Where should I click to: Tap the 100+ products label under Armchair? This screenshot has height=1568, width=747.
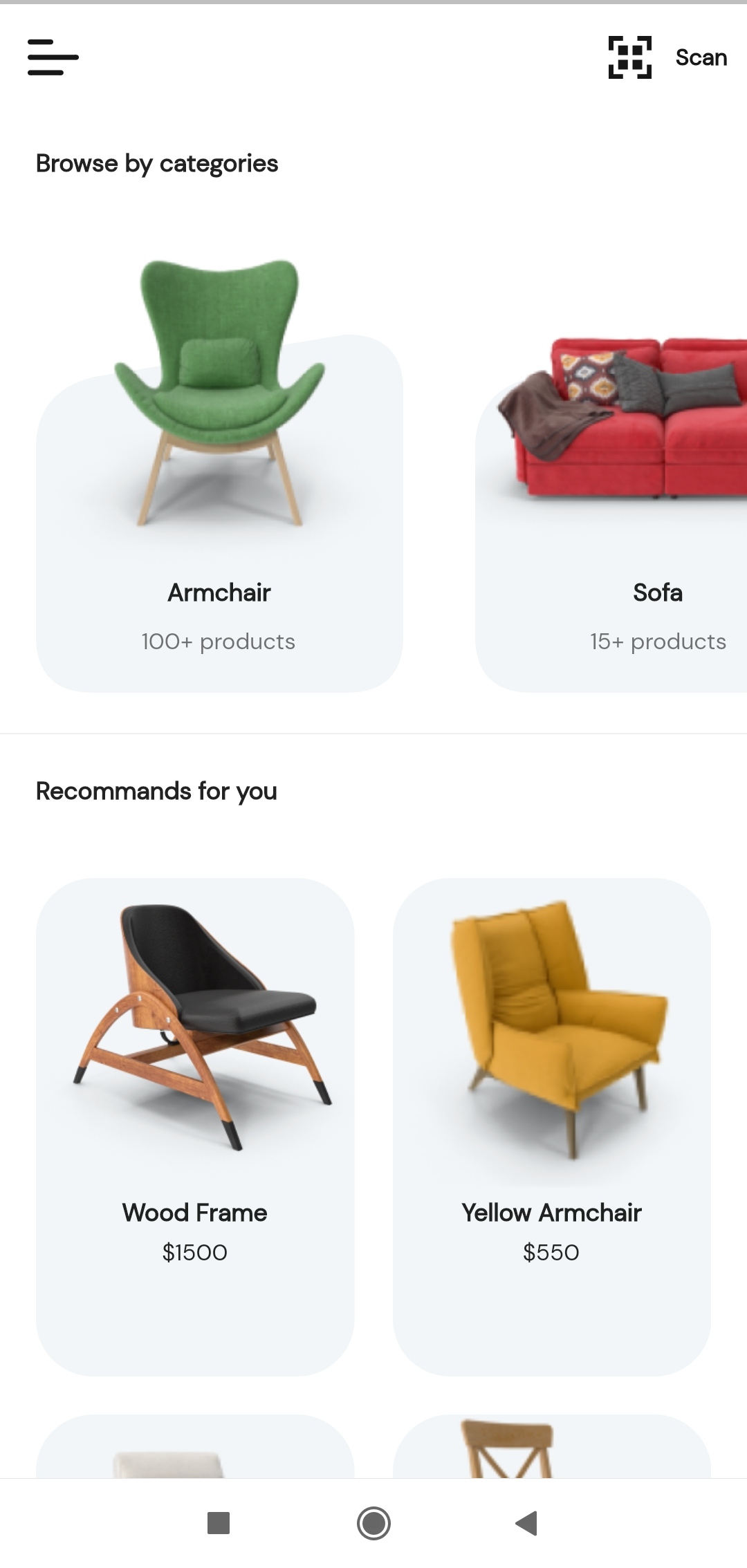point(217,642)
